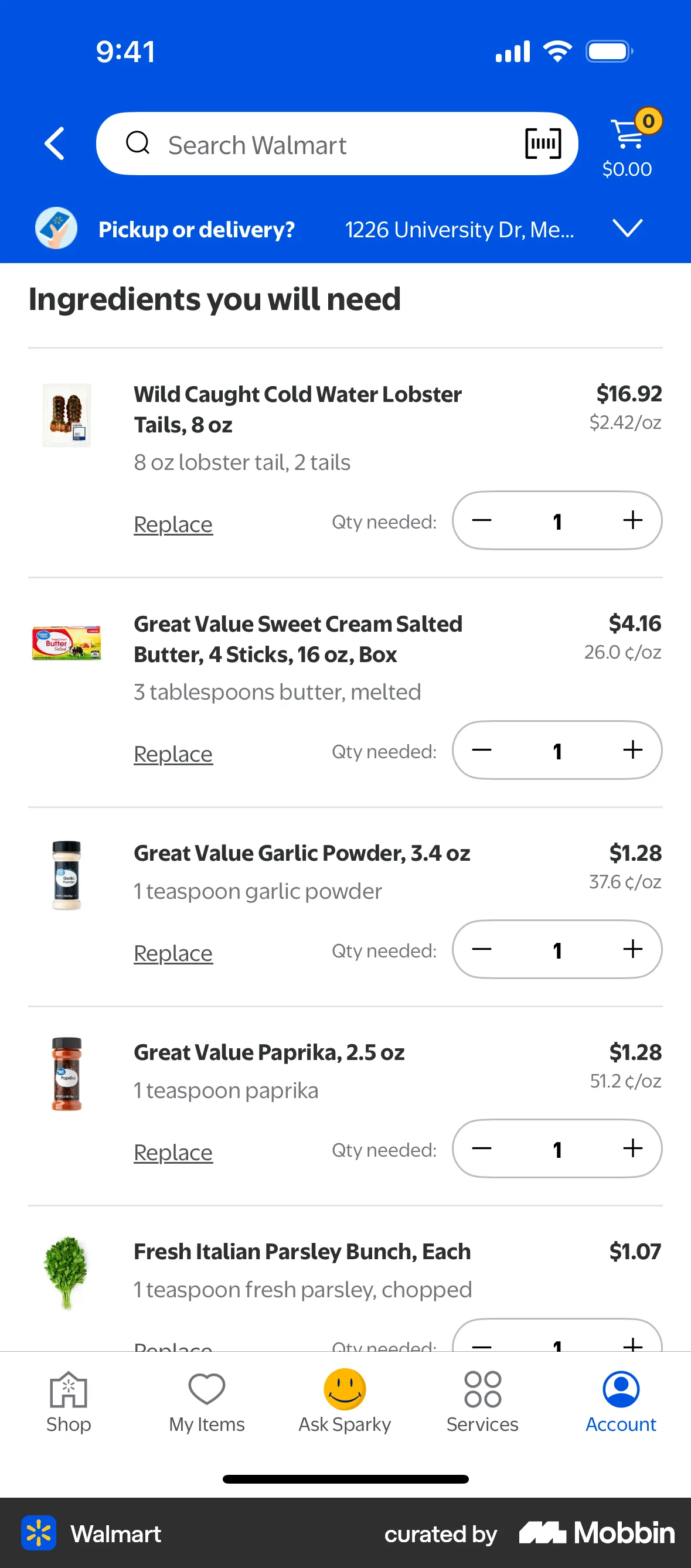Open the Services grid icon

coord(482,1390)
